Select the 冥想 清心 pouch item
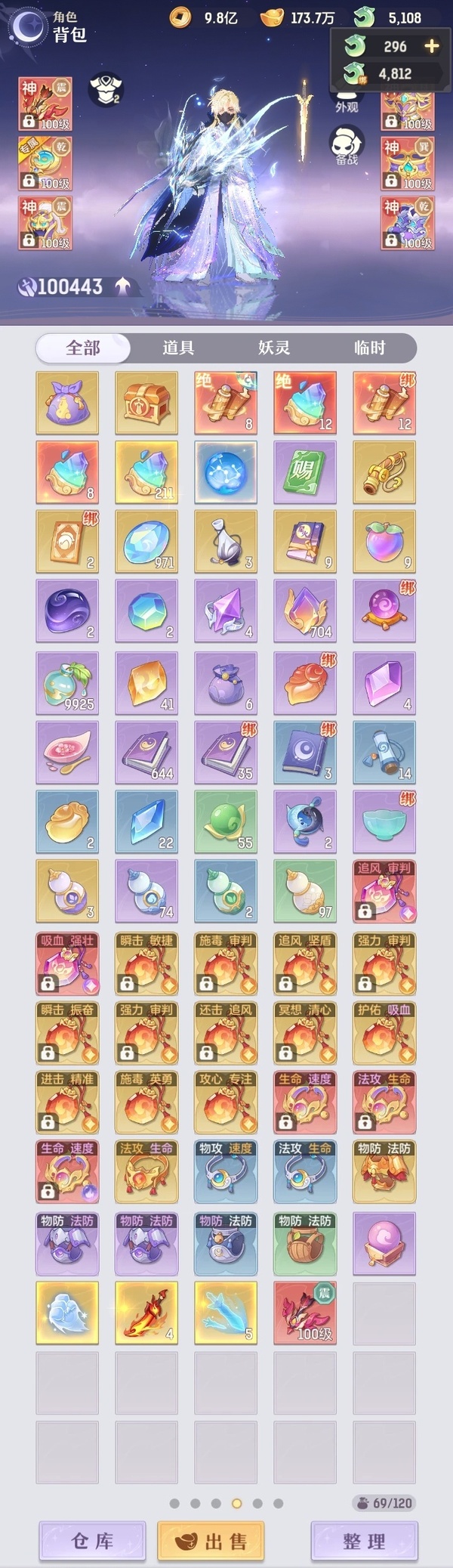Screen dimensions: 453x1568 pos(305,1032)
